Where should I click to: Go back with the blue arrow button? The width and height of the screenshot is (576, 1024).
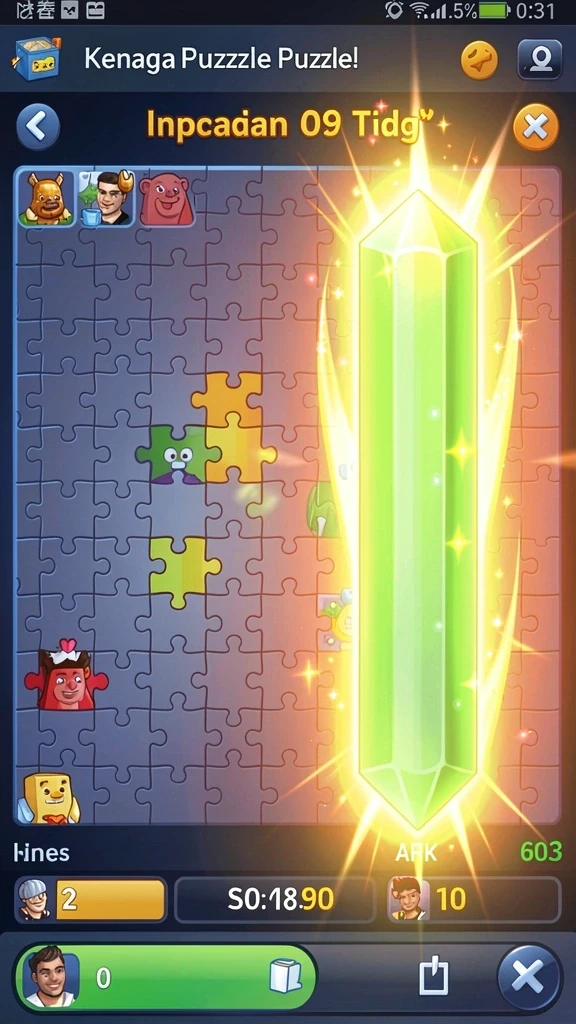click(38, 127)
